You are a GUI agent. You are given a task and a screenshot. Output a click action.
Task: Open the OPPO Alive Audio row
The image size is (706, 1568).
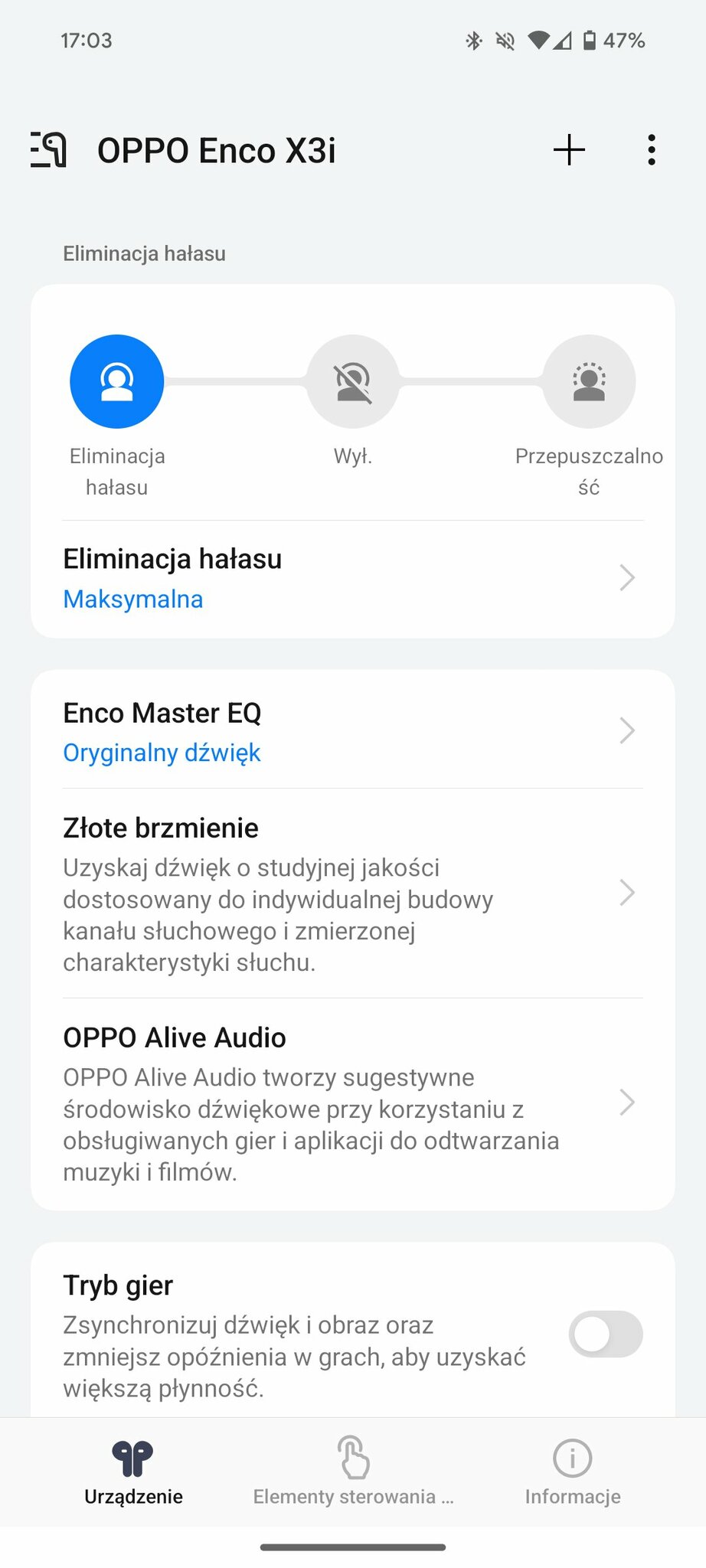point(353,1103)
